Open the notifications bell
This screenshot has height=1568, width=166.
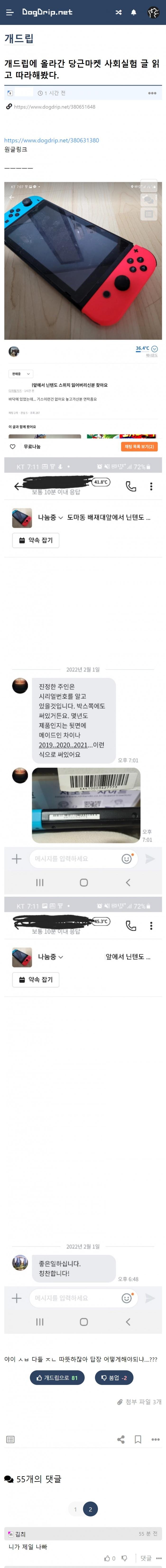tap(134, 12)
